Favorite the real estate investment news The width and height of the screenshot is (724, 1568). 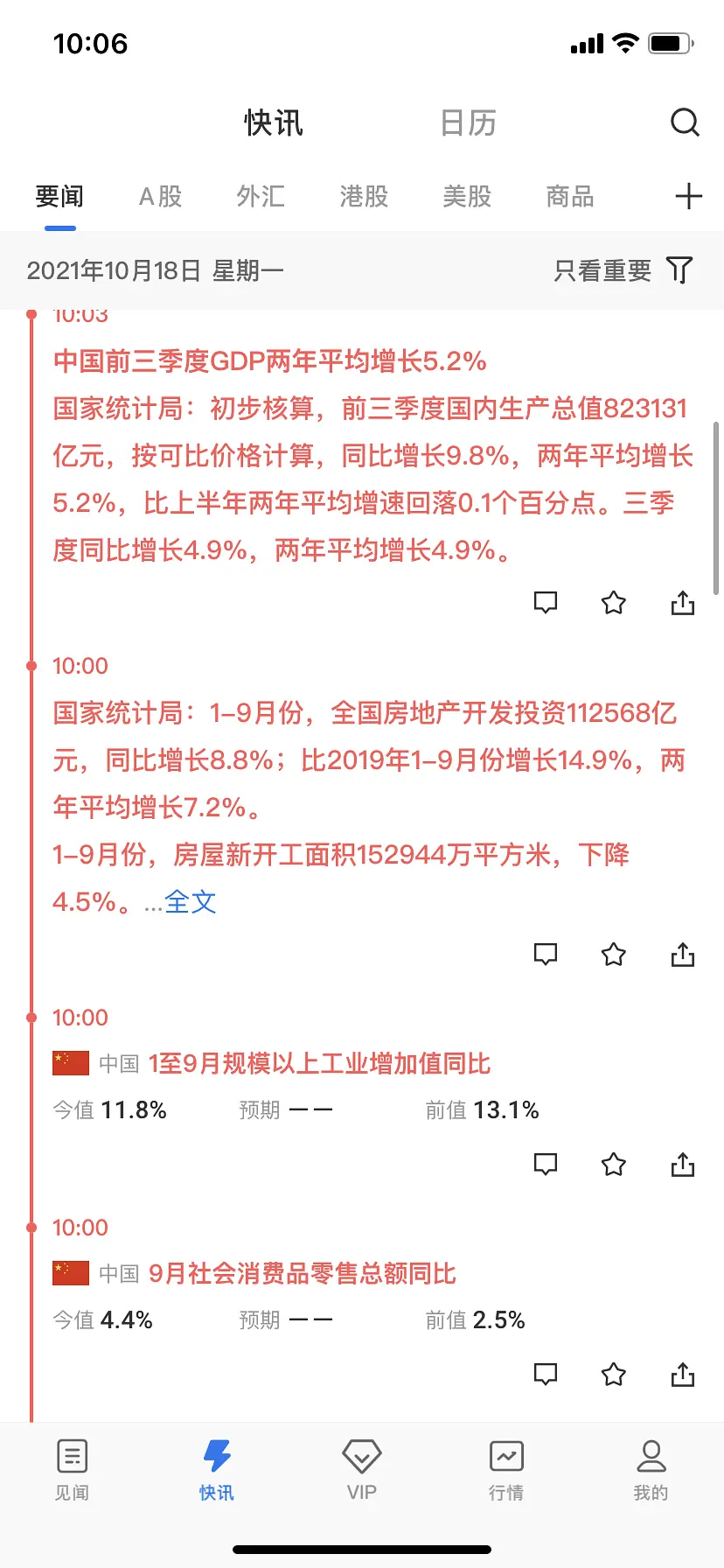(x=614, y=955)
